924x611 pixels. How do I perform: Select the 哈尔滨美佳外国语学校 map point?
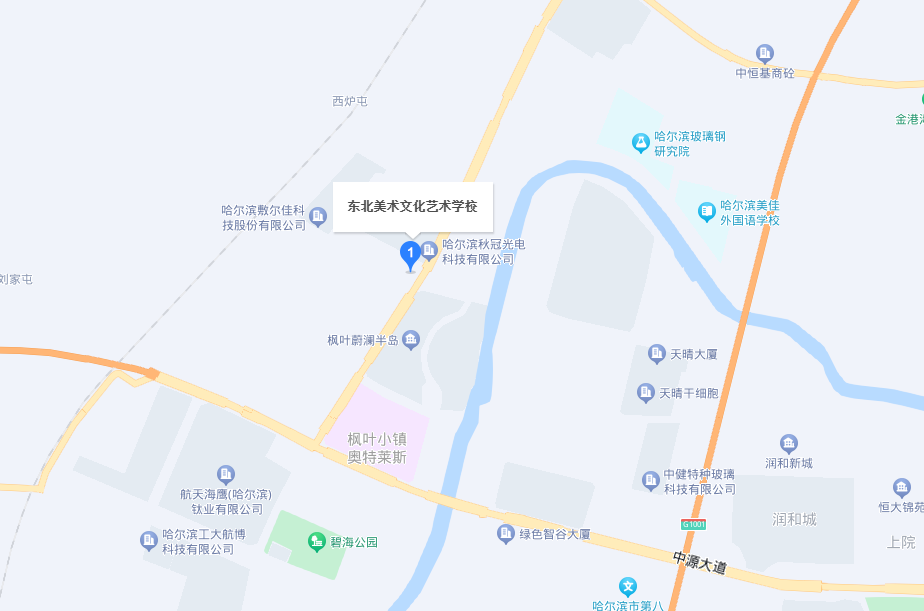[x=707, y=211]
